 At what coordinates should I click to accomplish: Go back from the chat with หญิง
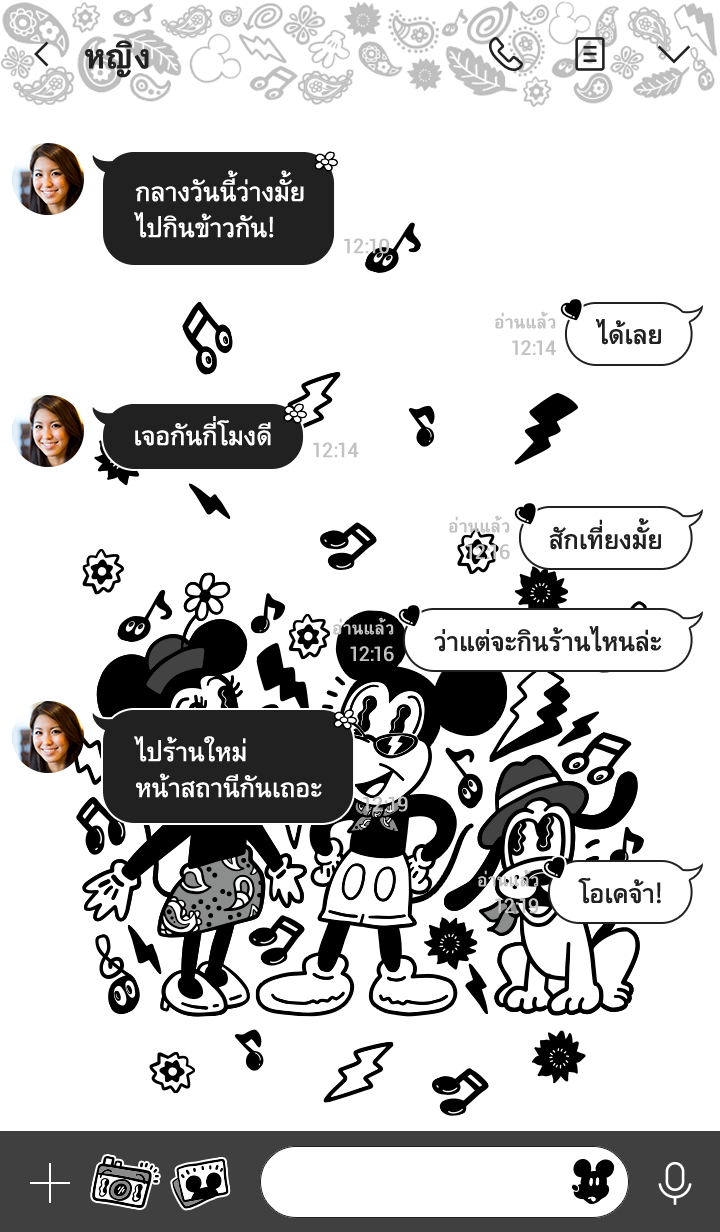[41, 54]
